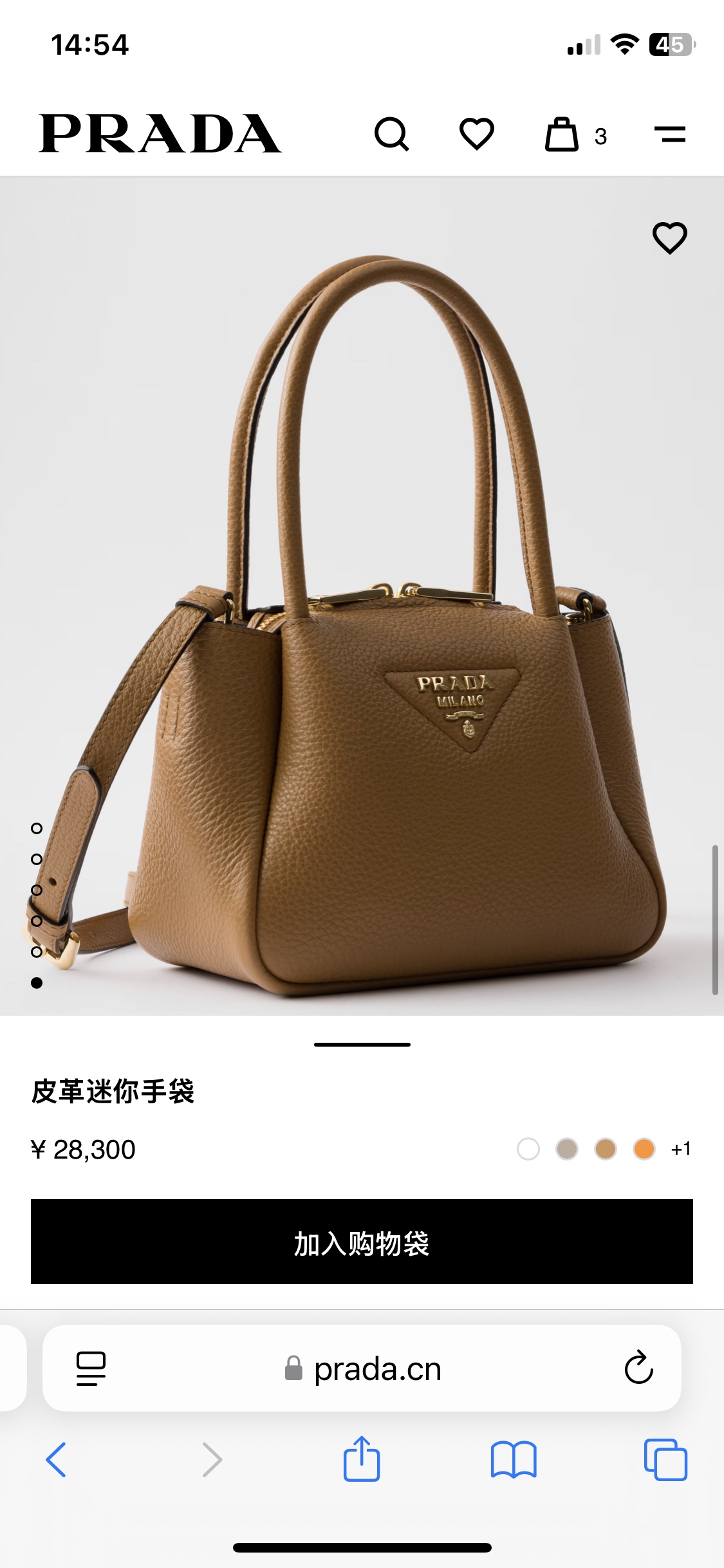Save this bag with the image heart
Viewport: 724px width, 1568px height.
670,238
